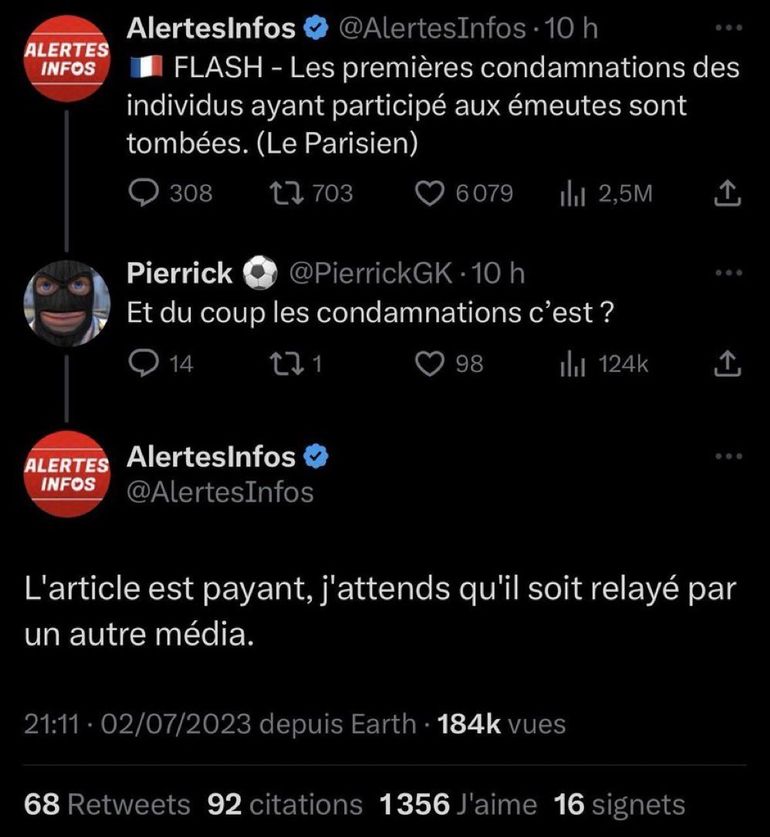Like the FLASH tweet with 6079 likes
The width and height of the screenshot is (770, 837).
point(429,192)
